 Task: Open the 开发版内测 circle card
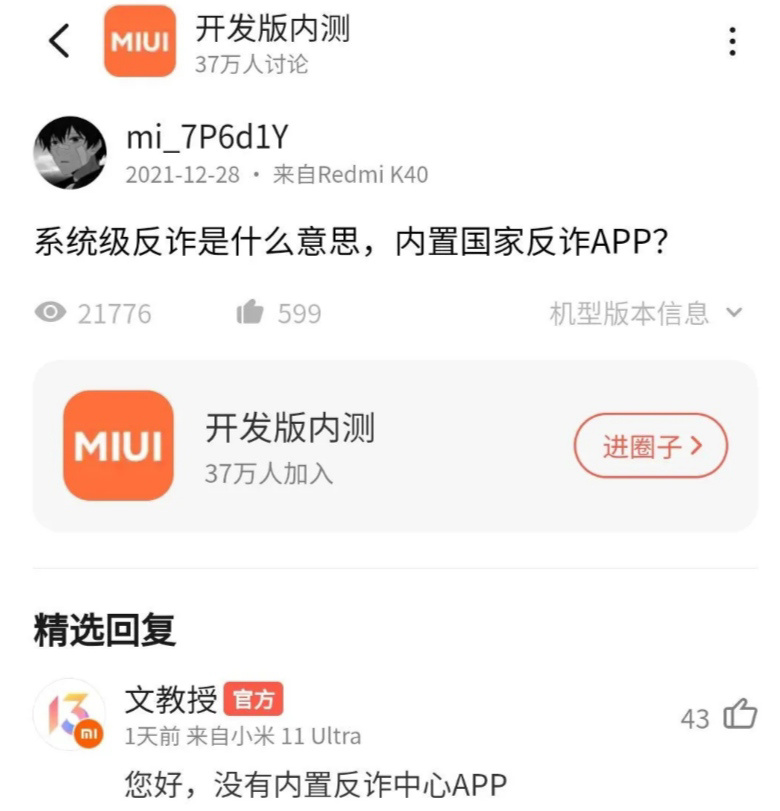[290, 446]
